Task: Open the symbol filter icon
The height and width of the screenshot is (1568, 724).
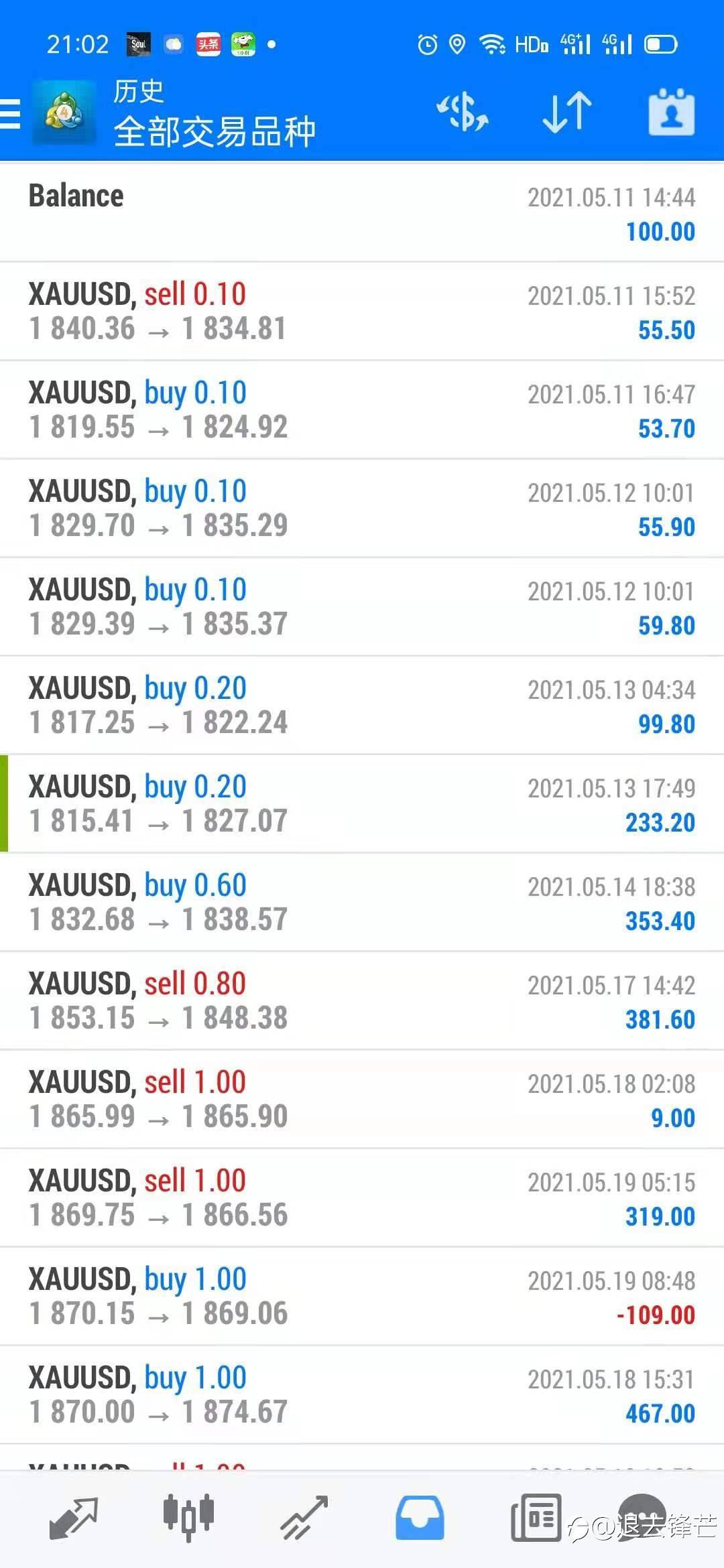Action: (463, 112)
